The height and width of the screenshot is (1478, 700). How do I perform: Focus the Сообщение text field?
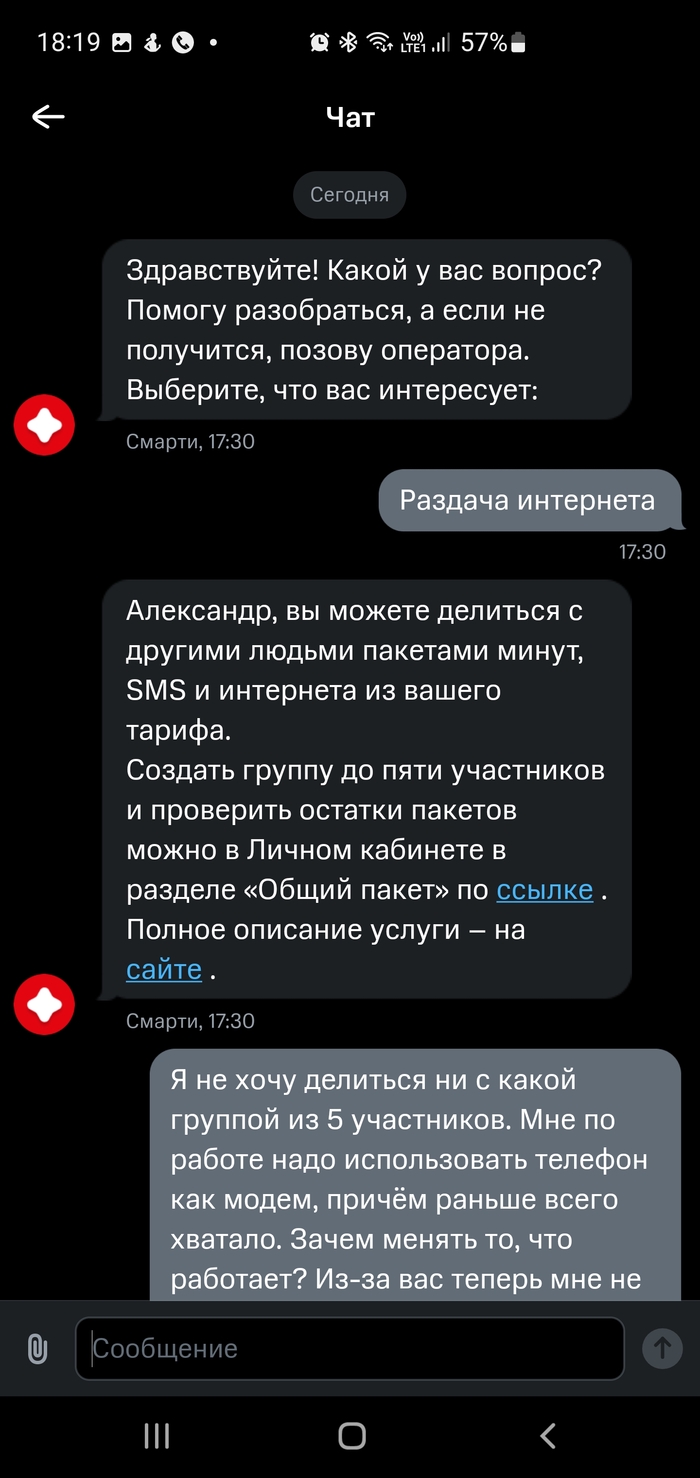click(350, 1348)
